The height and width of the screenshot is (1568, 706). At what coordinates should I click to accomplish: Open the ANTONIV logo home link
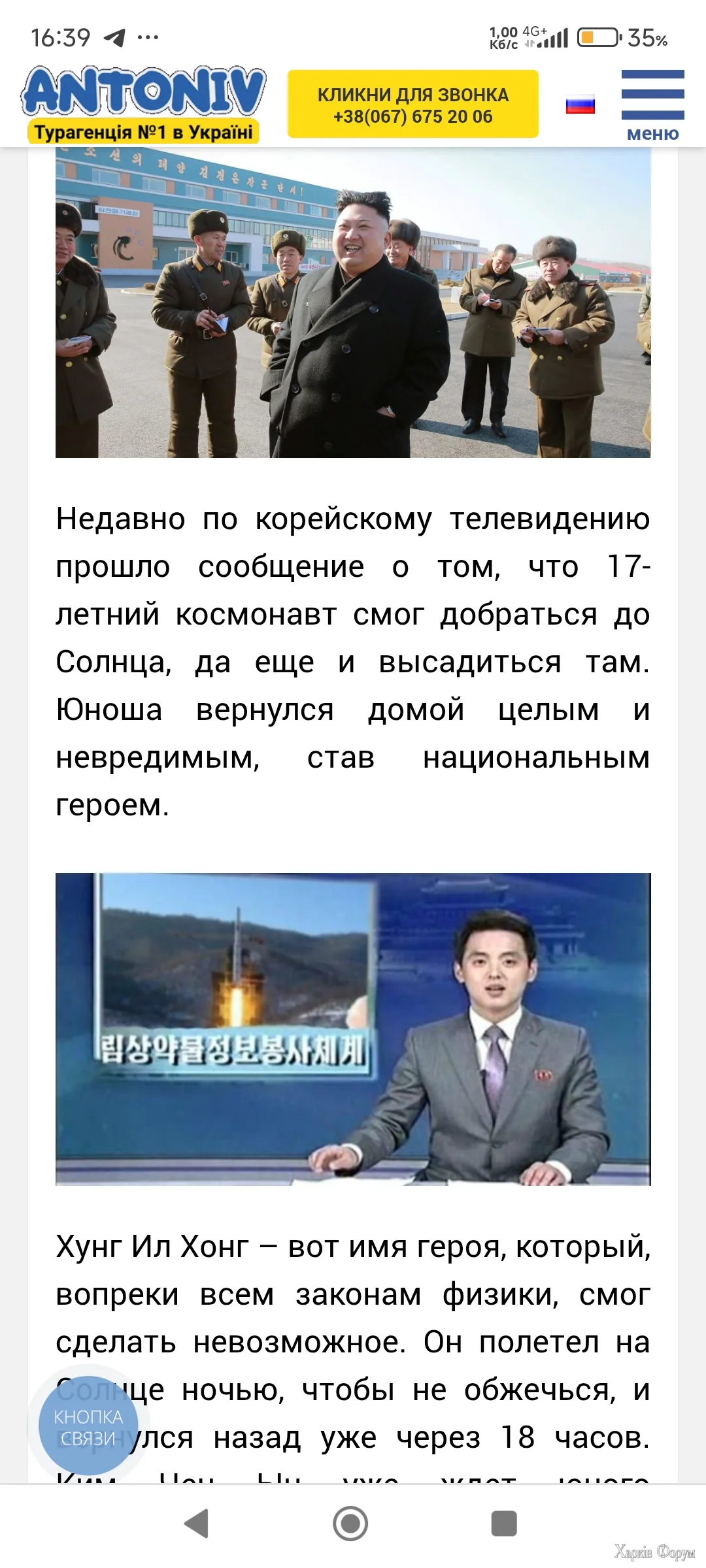coord(144,103)
